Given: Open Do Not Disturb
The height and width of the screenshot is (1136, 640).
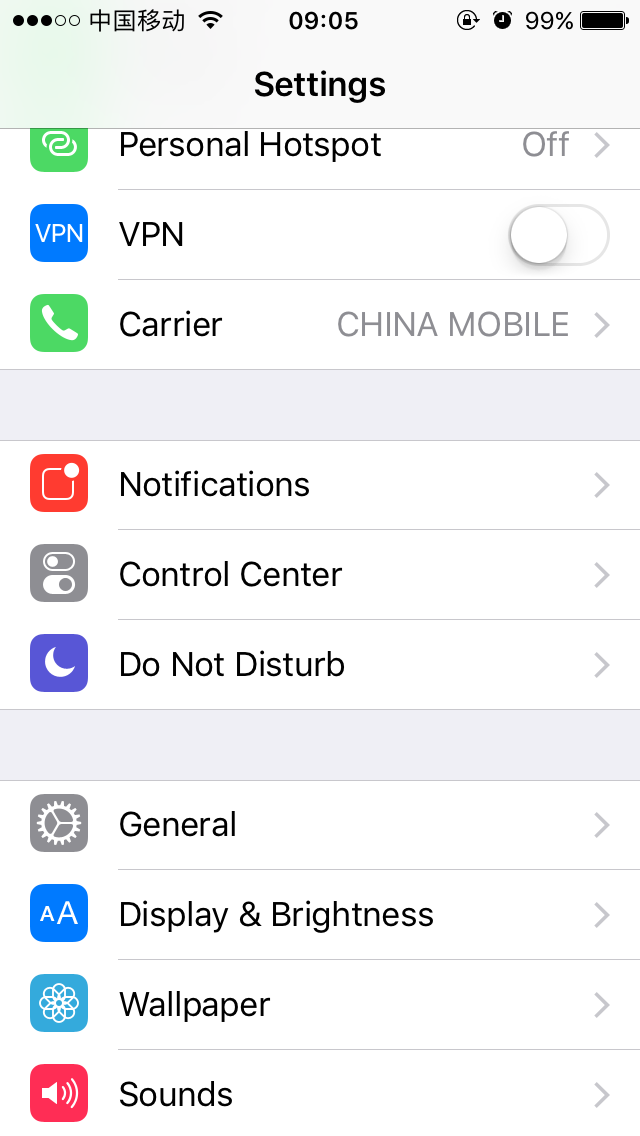Looking at the screenshot, I should [320, 664].
